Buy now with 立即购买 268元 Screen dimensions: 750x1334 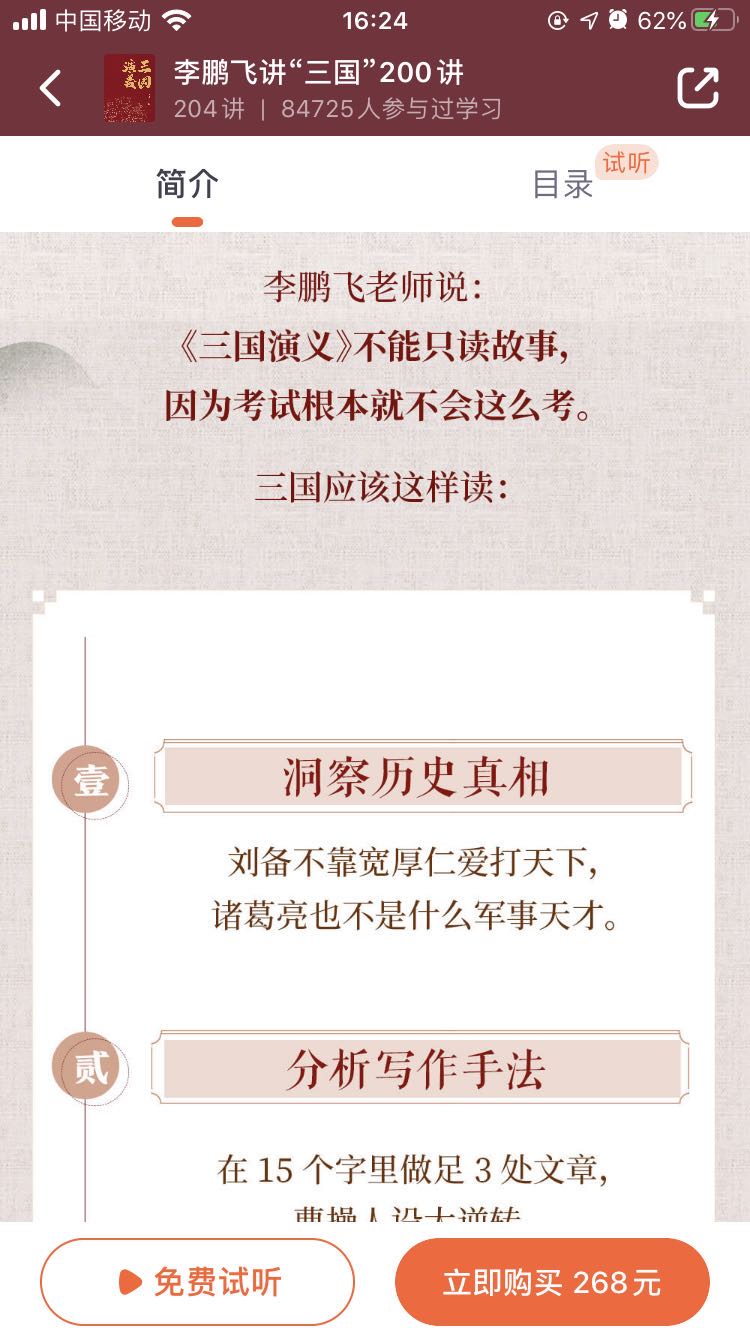(552, 1281)
